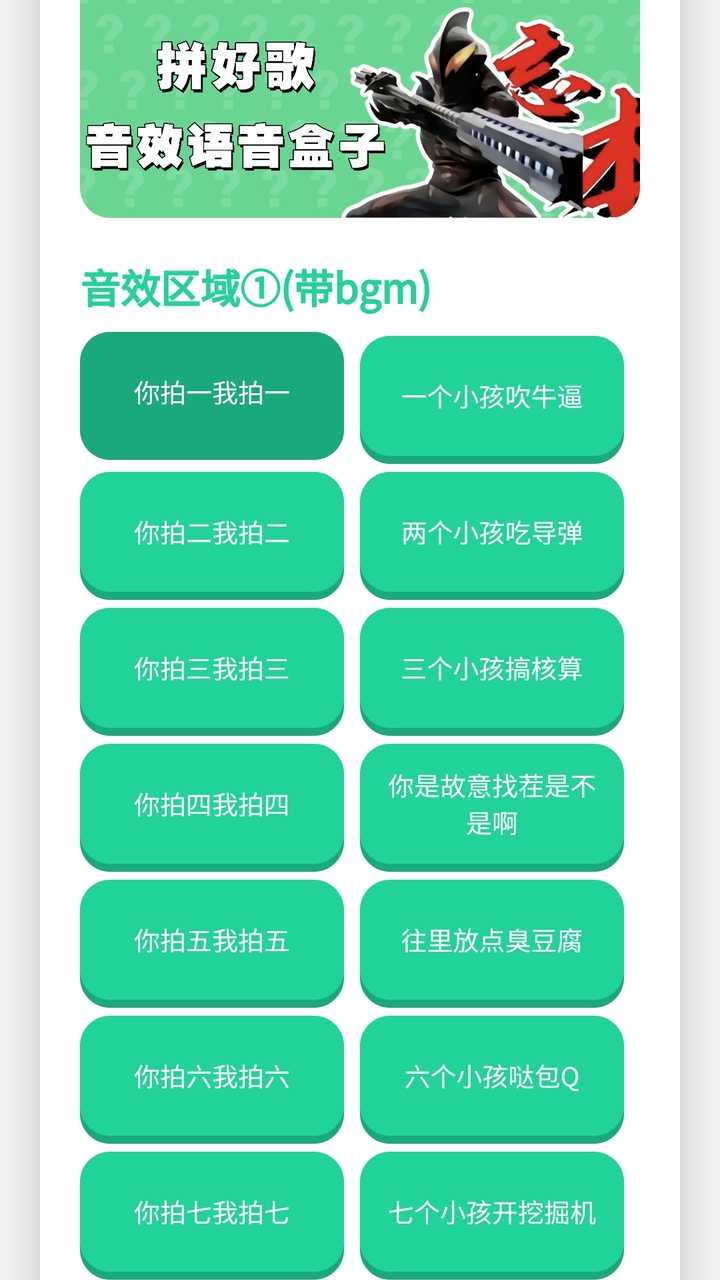Select 你拍五我拍五 sound effect
Image resolution: width=720 pixels, height=1280 pixels.
[212, 941]
